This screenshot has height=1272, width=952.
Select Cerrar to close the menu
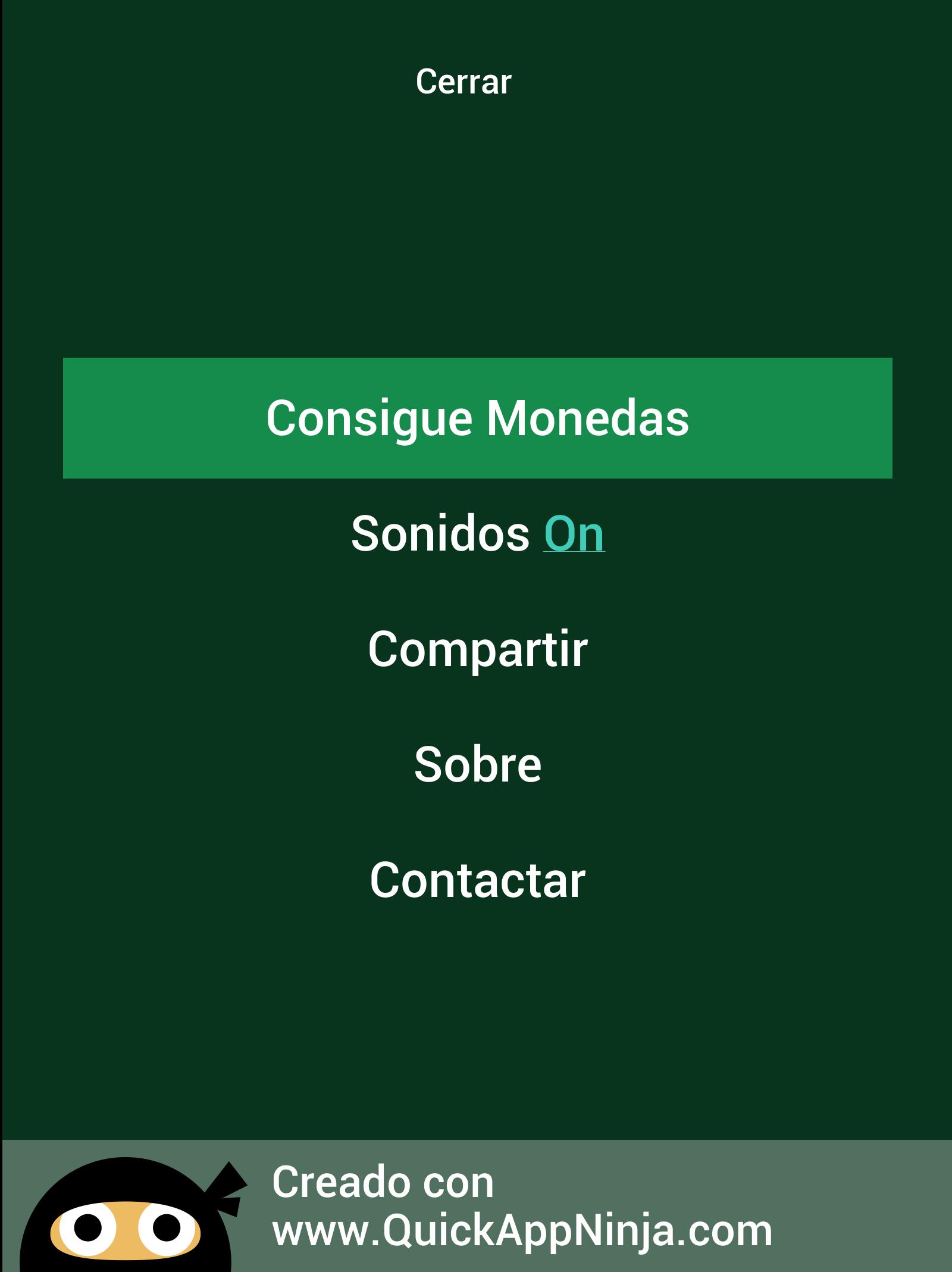(x=464, y=82)
